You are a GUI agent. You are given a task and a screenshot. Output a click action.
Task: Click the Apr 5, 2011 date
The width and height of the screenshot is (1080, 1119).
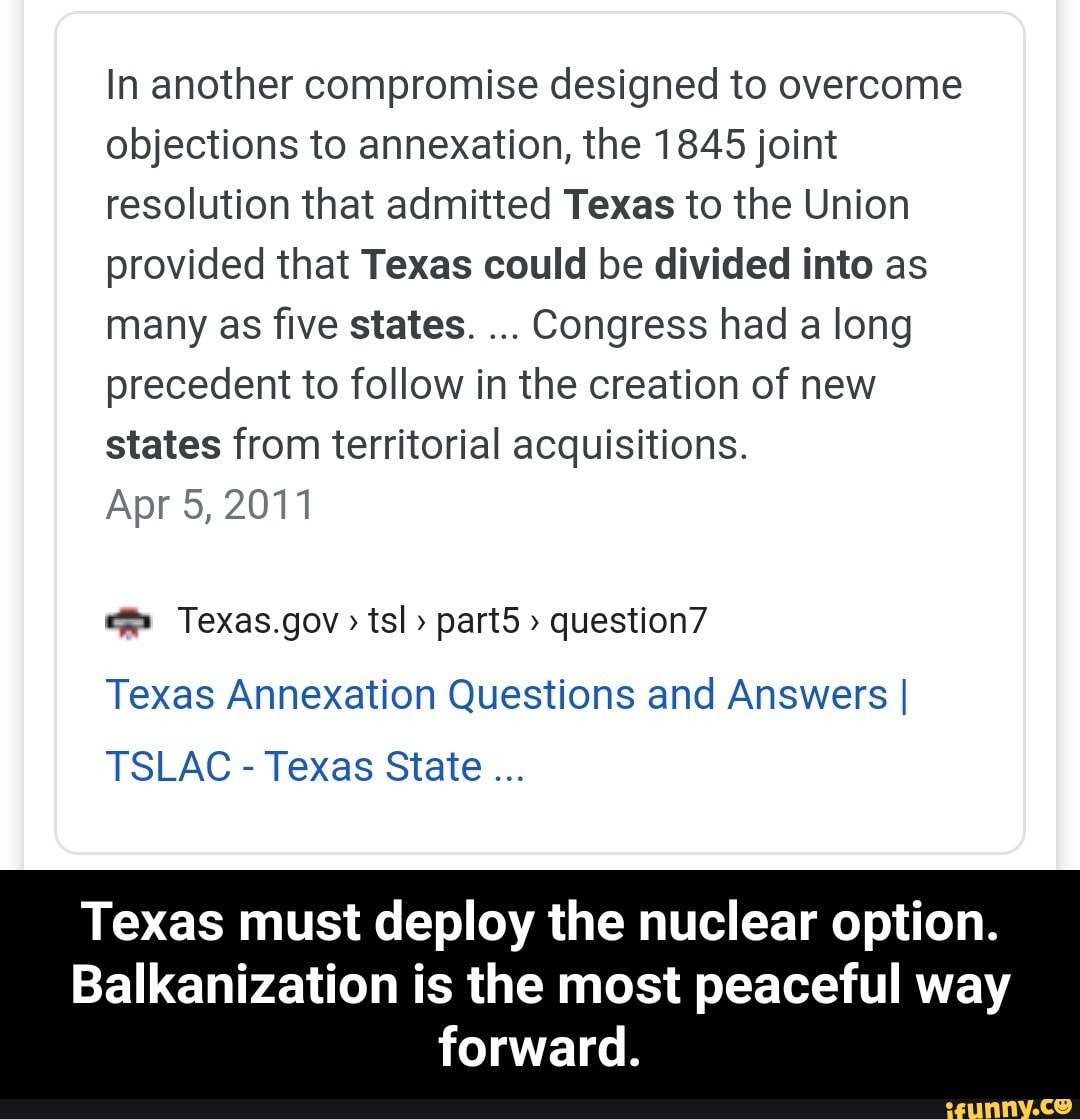210,504
